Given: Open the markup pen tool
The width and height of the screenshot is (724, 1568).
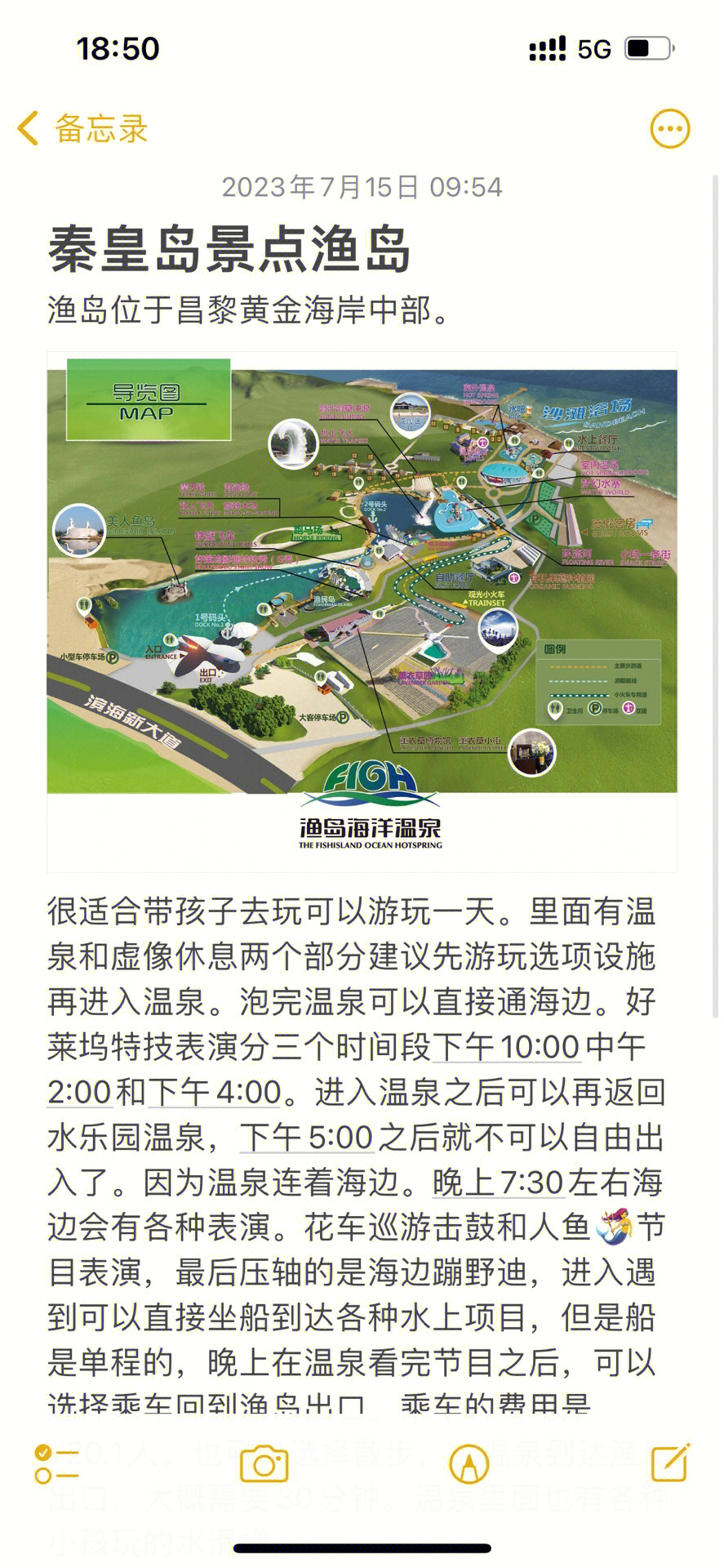Looking at the screenshot, I should (469, 1464).
